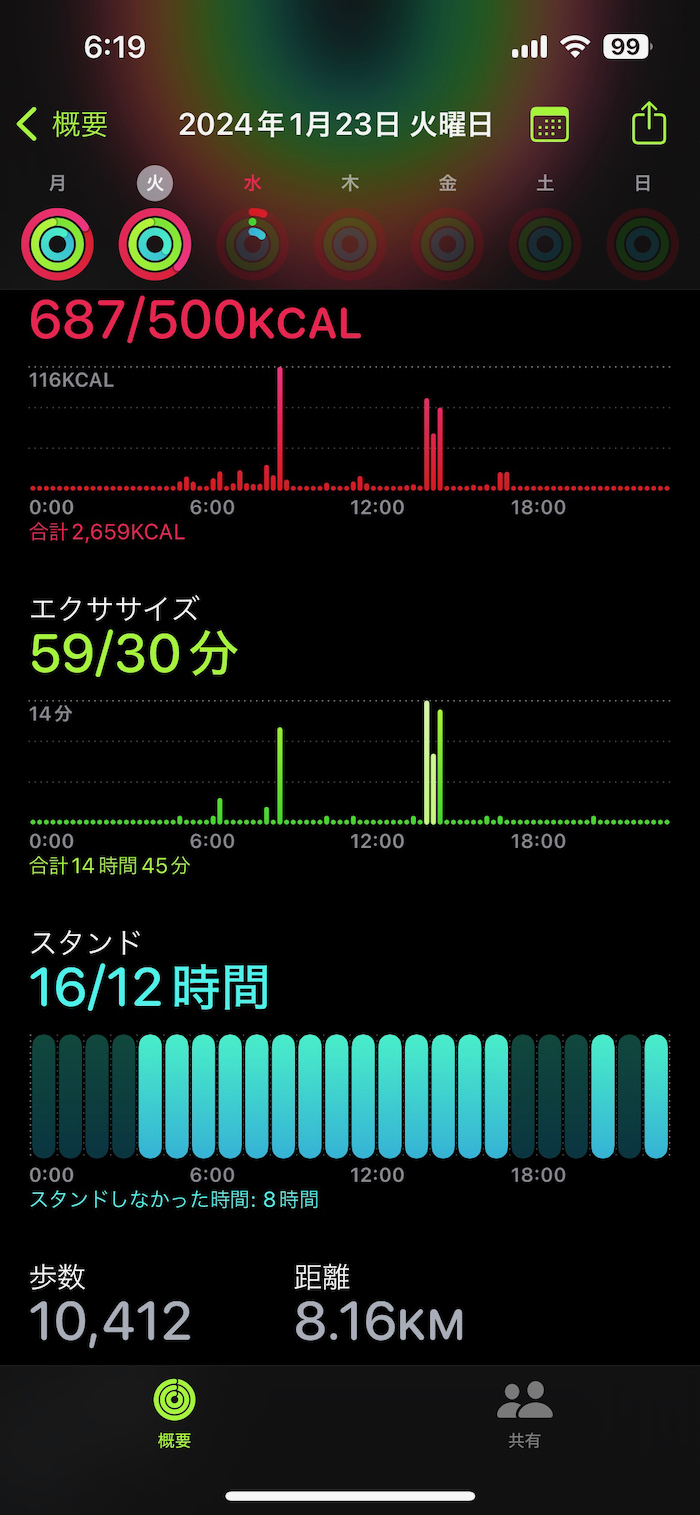Jump to Friday's activity rings

[x=448, y=243]
